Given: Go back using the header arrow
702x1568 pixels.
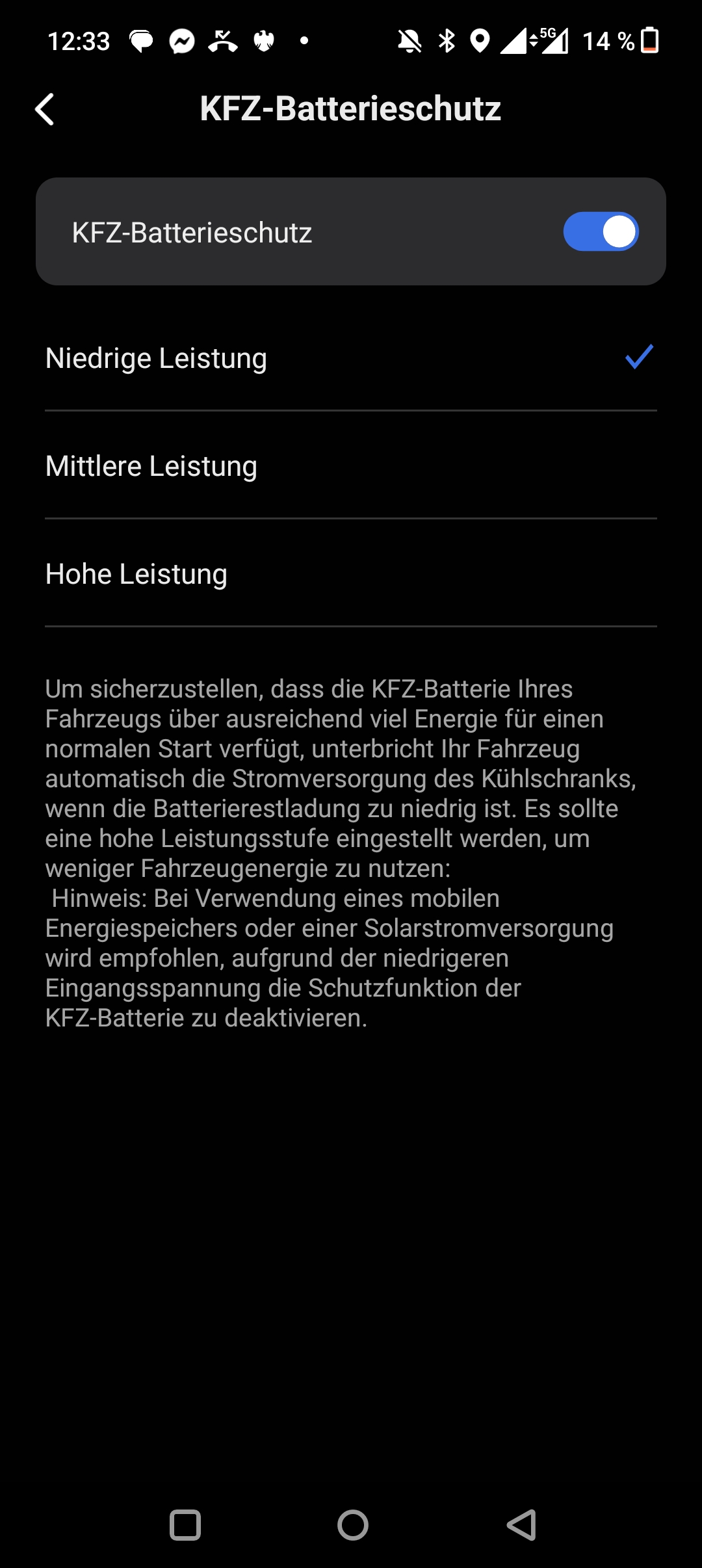Looking at the screenshot, I should [x=44, y=109].
